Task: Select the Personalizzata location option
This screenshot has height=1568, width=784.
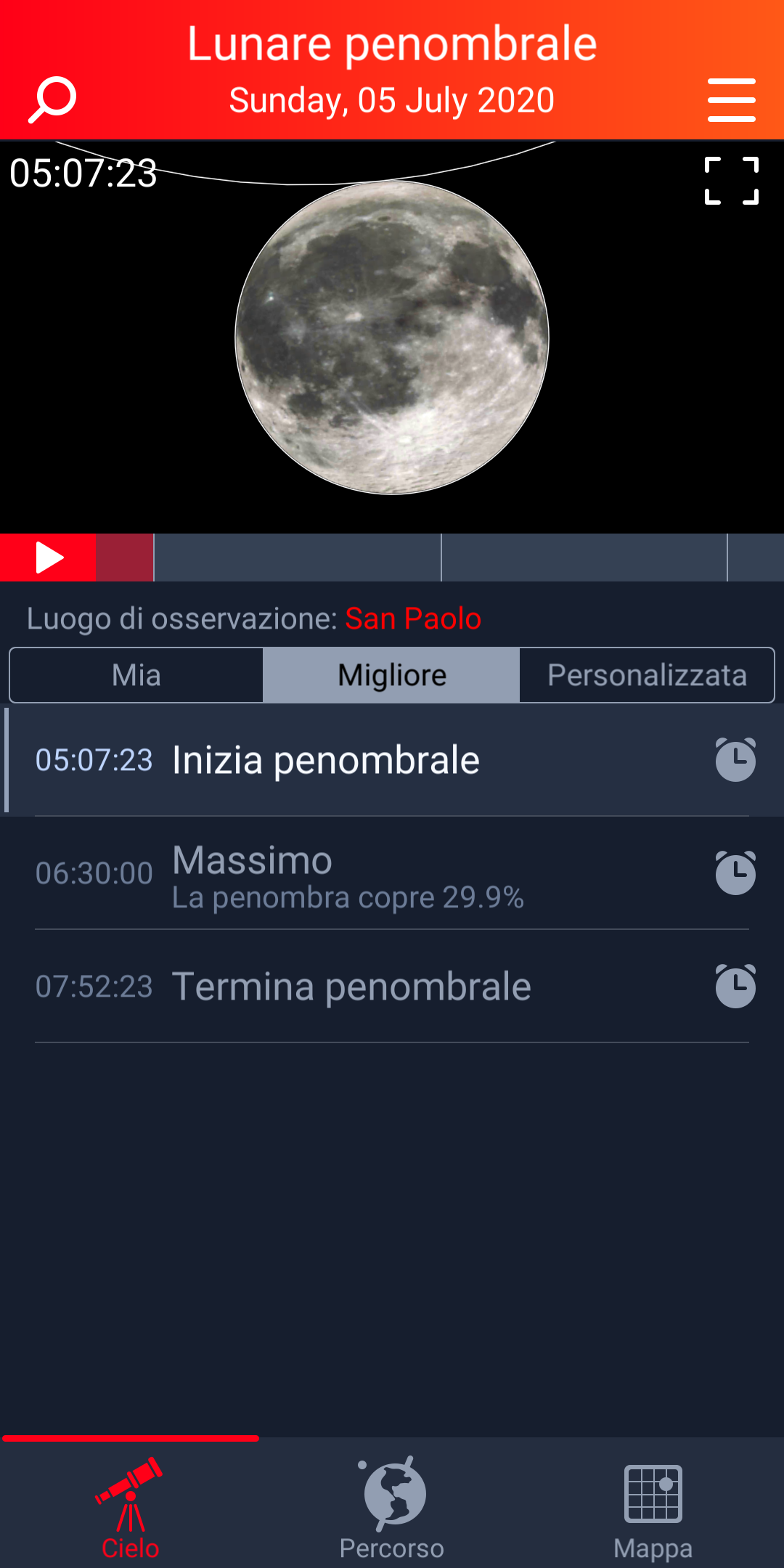Action: click(647, 675)
